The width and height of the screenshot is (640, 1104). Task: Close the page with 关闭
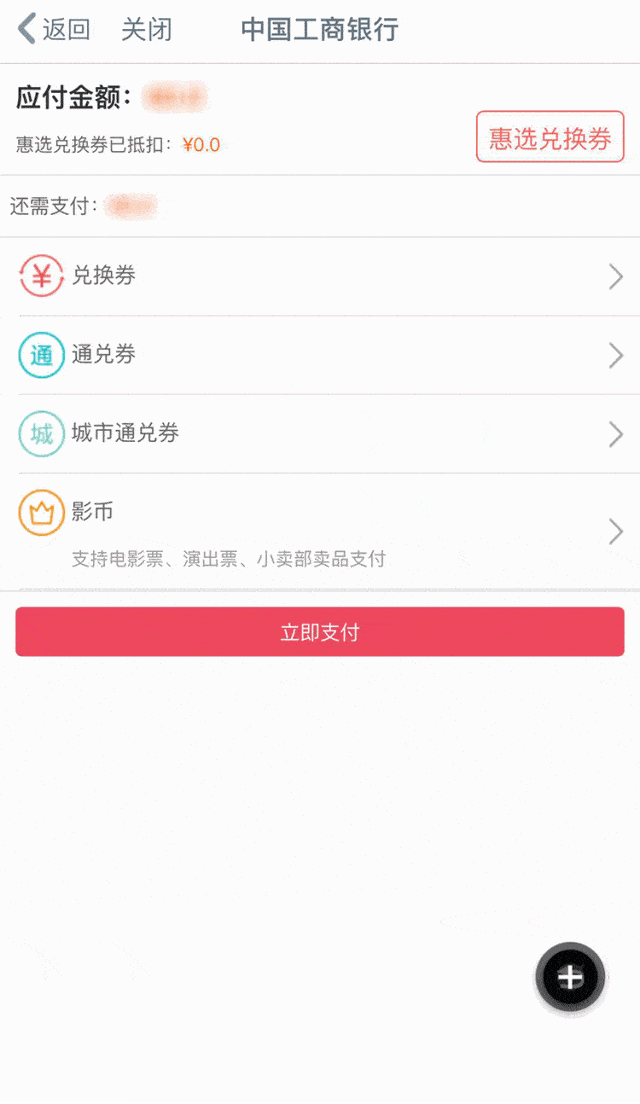146,30
